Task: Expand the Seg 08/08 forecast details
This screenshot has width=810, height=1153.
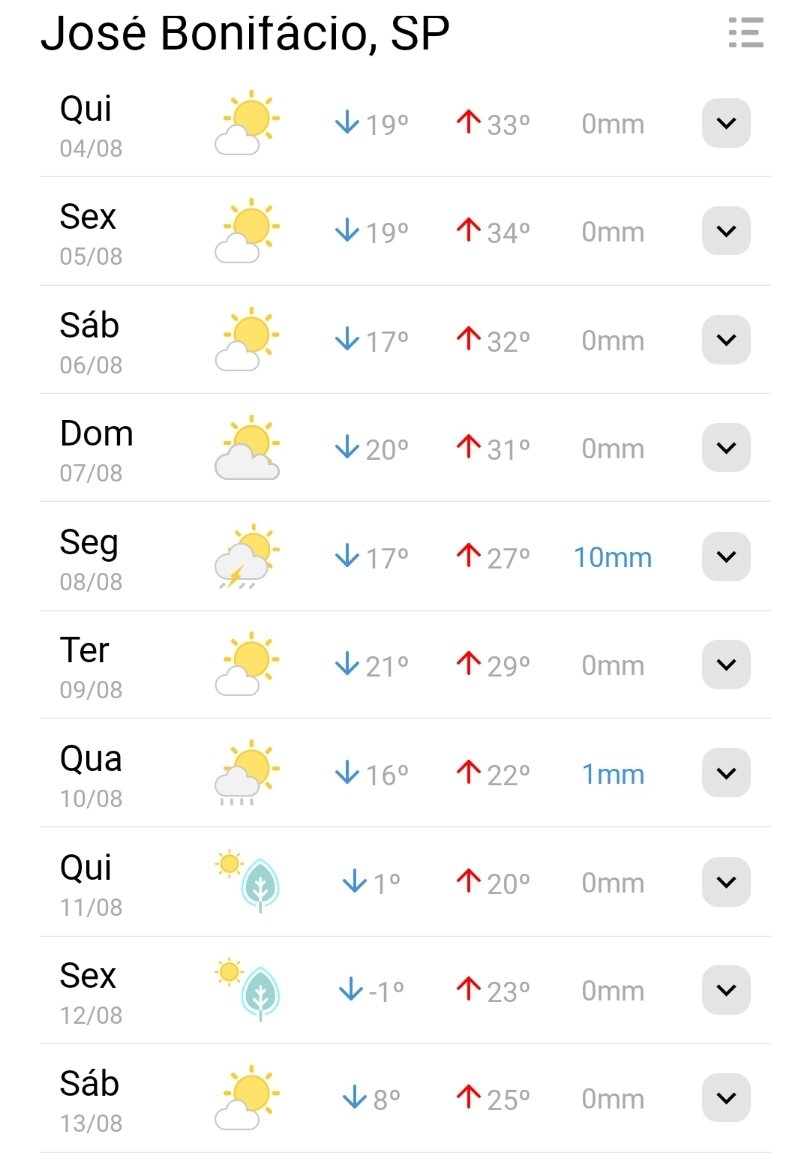Action: tap(726, 557)
